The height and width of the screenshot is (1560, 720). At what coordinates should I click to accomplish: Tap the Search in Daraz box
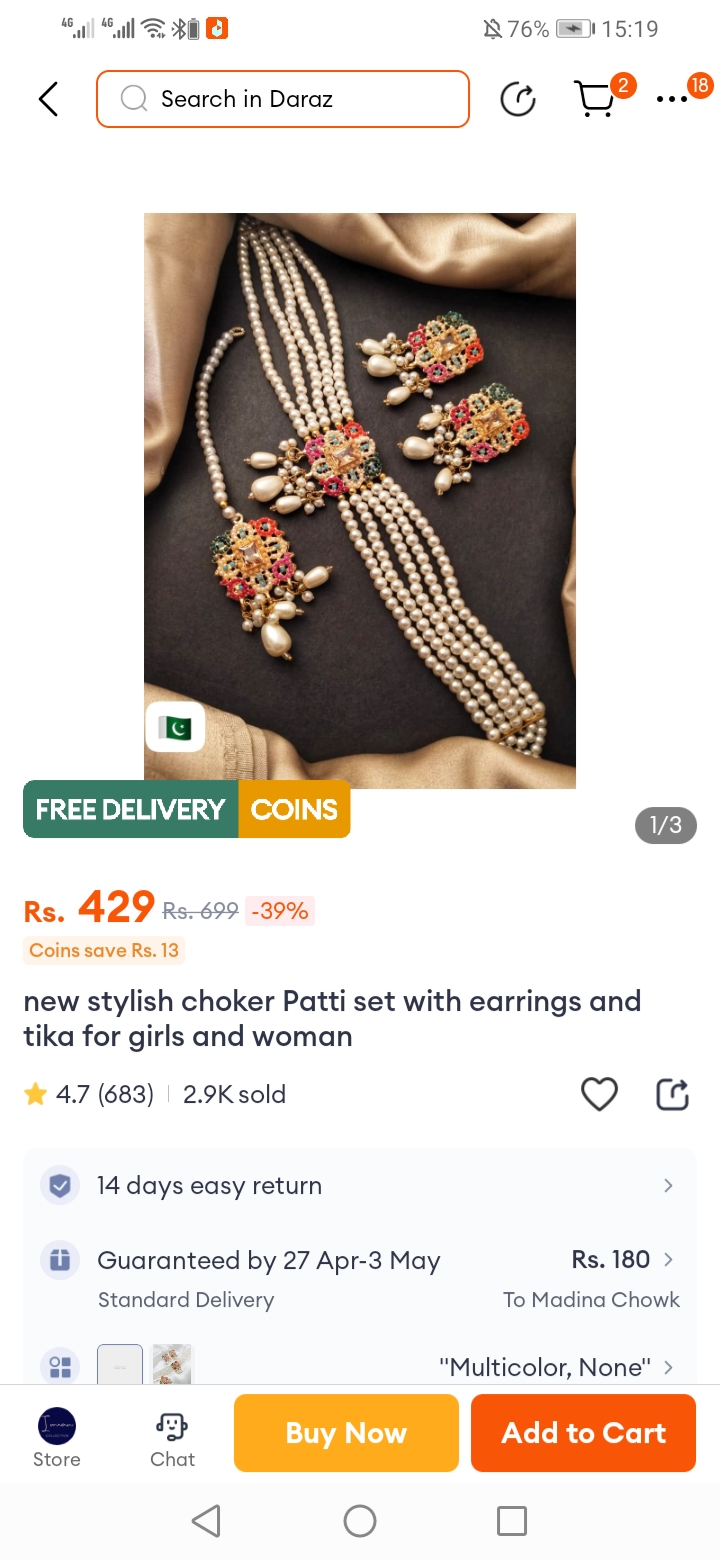pyautogui.click(x=283, y=99)
